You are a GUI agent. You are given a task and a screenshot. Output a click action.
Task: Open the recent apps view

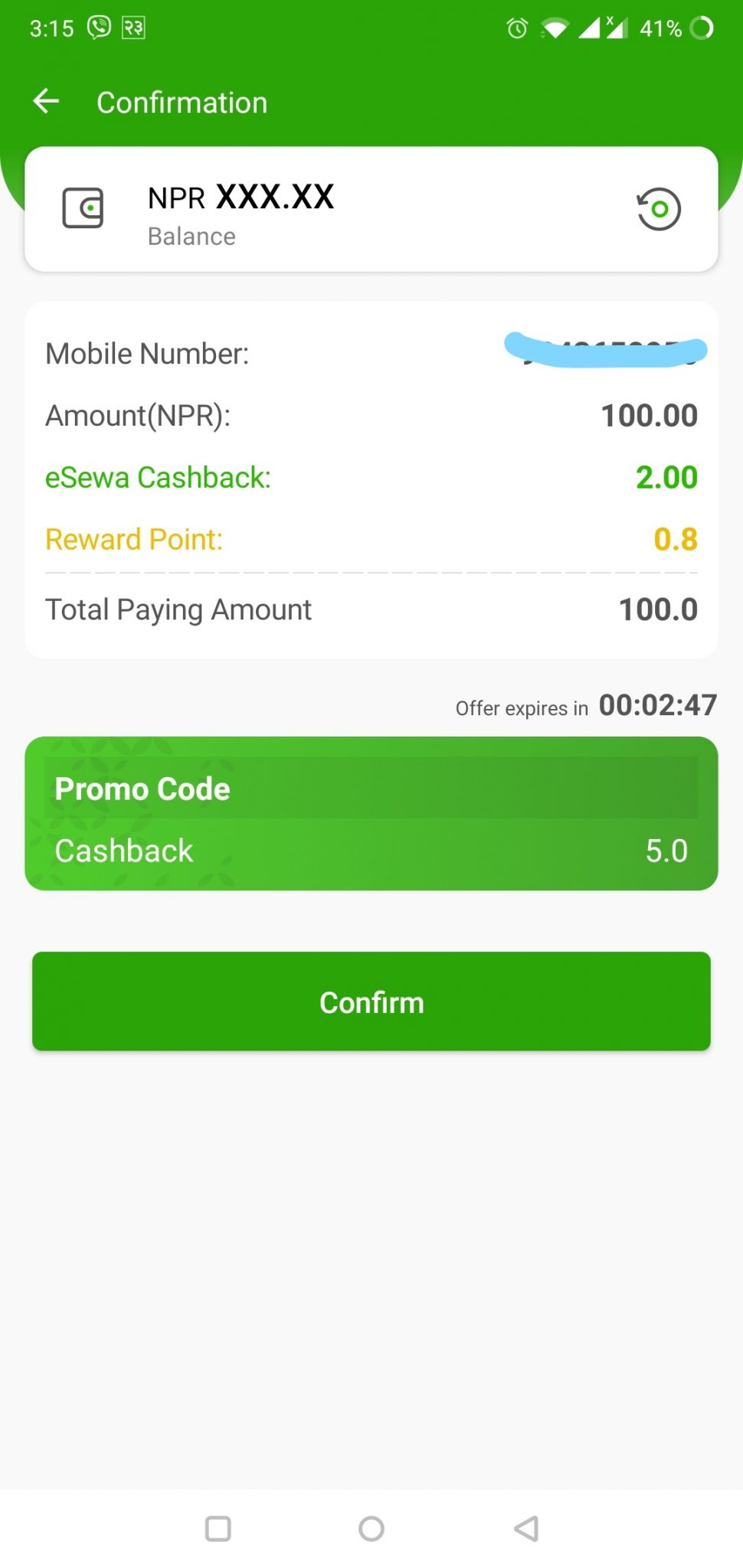point(218,1529)
